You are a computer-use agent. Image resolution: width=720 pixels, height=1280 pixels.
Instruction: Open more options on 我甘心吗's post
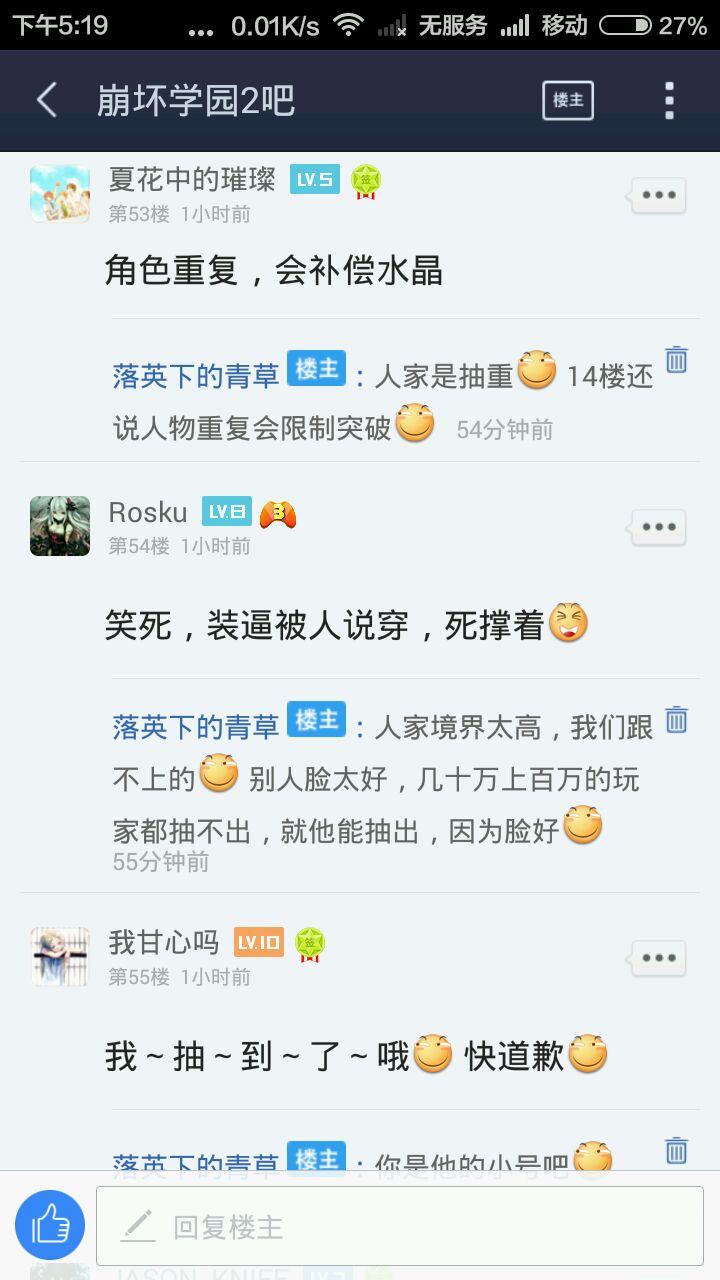tap(658, 958)
